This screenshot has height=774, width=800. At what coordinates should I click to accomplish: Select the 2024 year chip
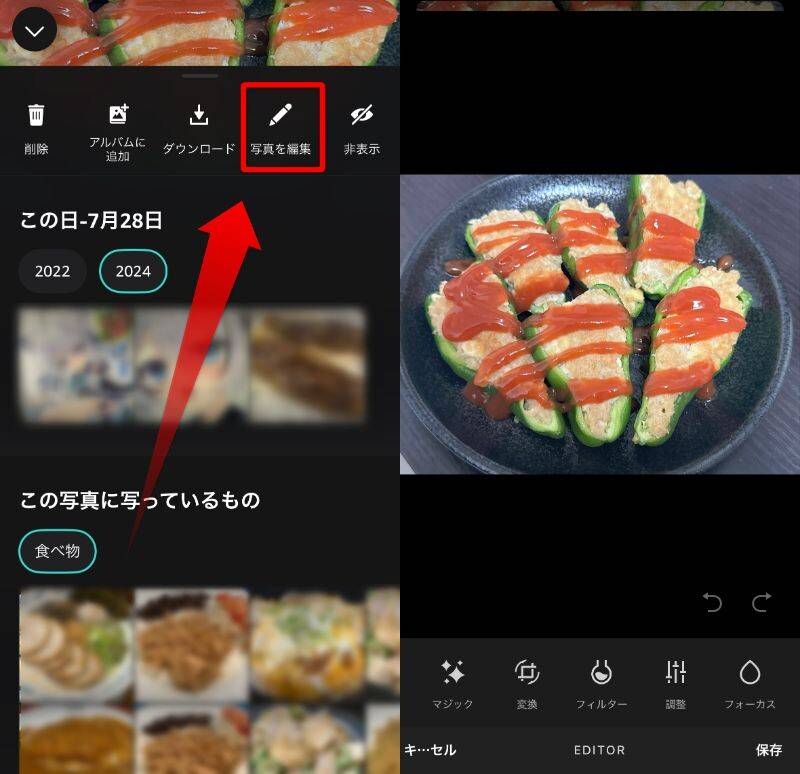(133, 271)
